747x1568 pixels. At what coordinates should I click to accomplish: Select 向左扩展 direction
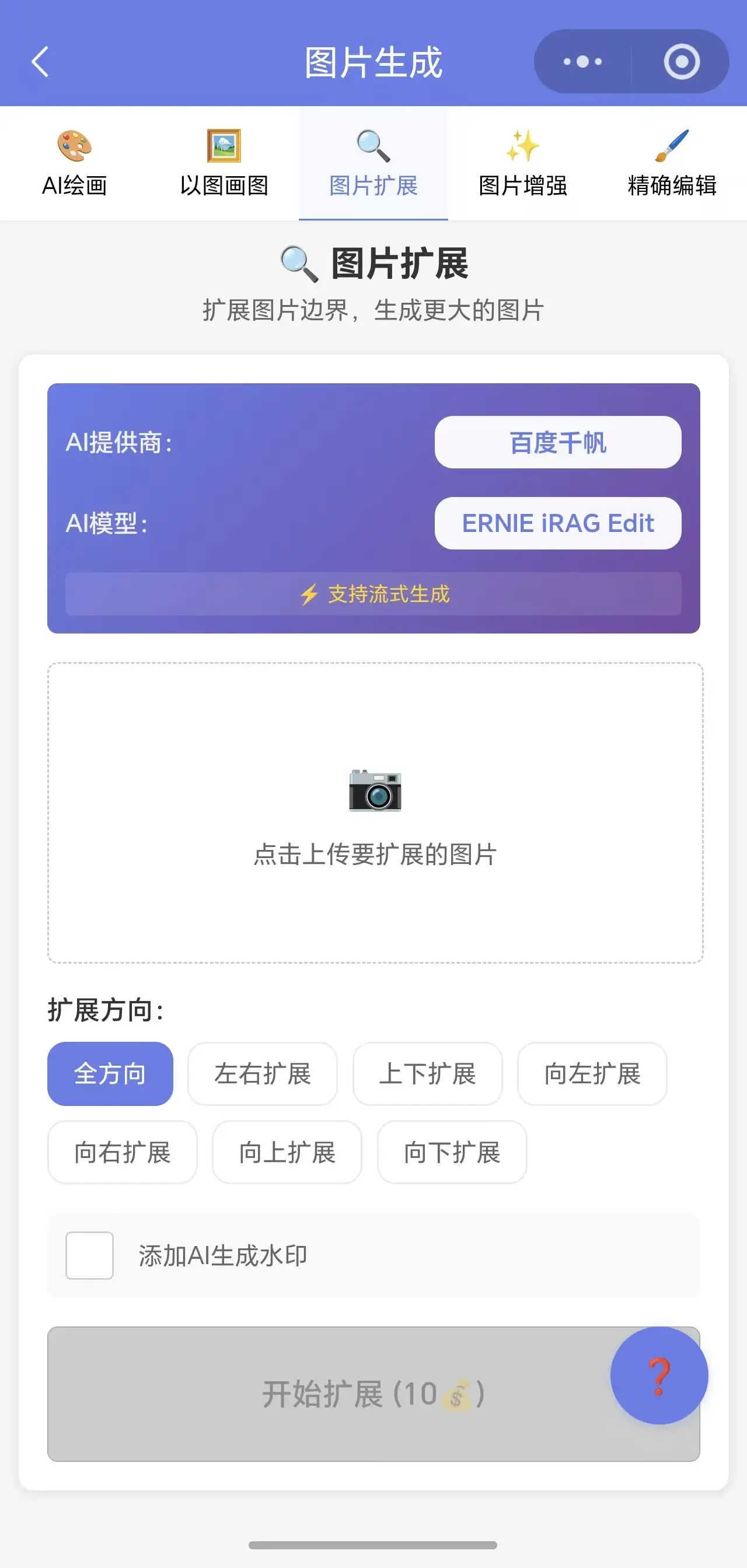pyautogui.click(x=592, y=1074)
